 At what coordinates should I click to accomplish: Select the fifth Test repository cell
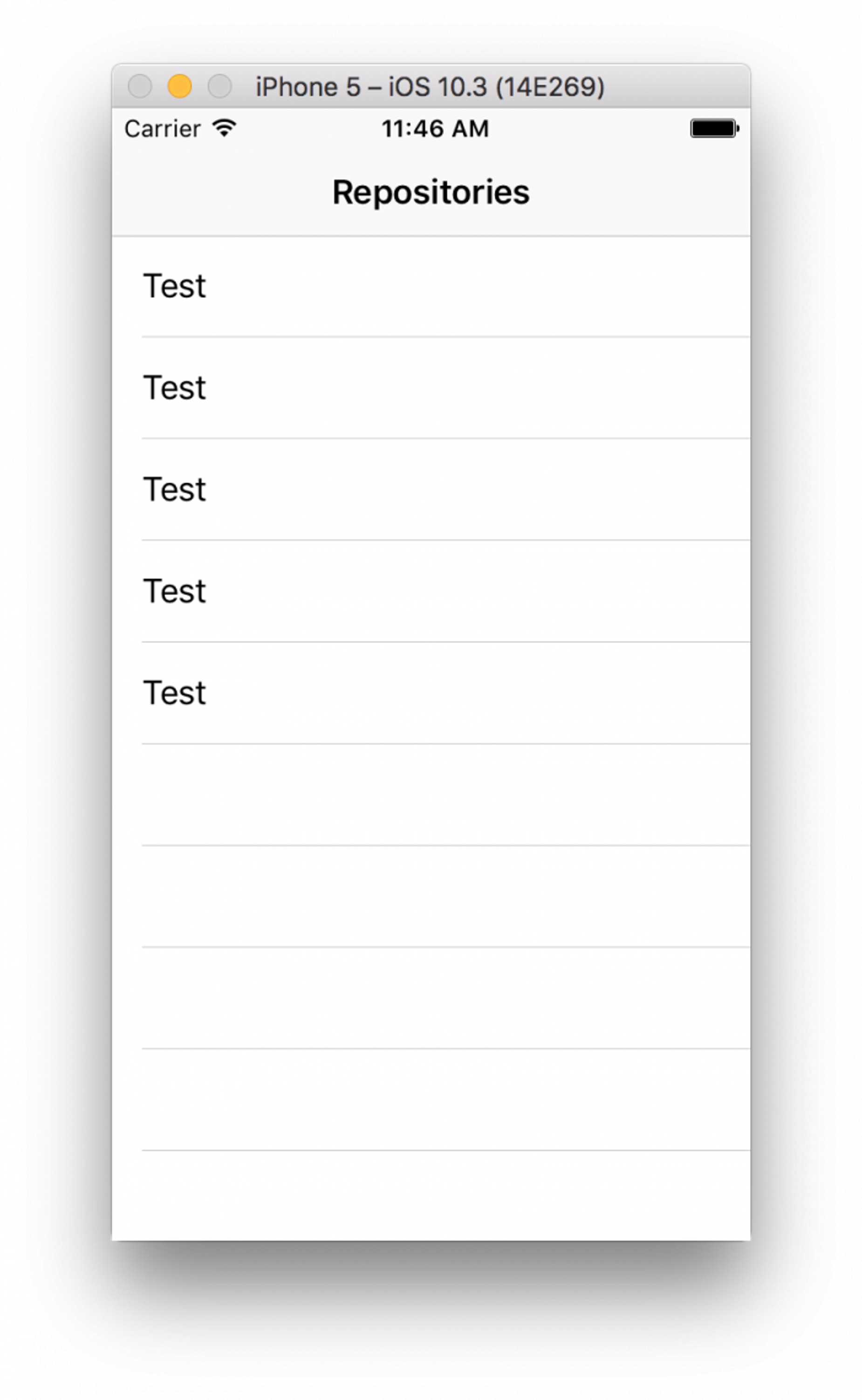pos(399,692)
